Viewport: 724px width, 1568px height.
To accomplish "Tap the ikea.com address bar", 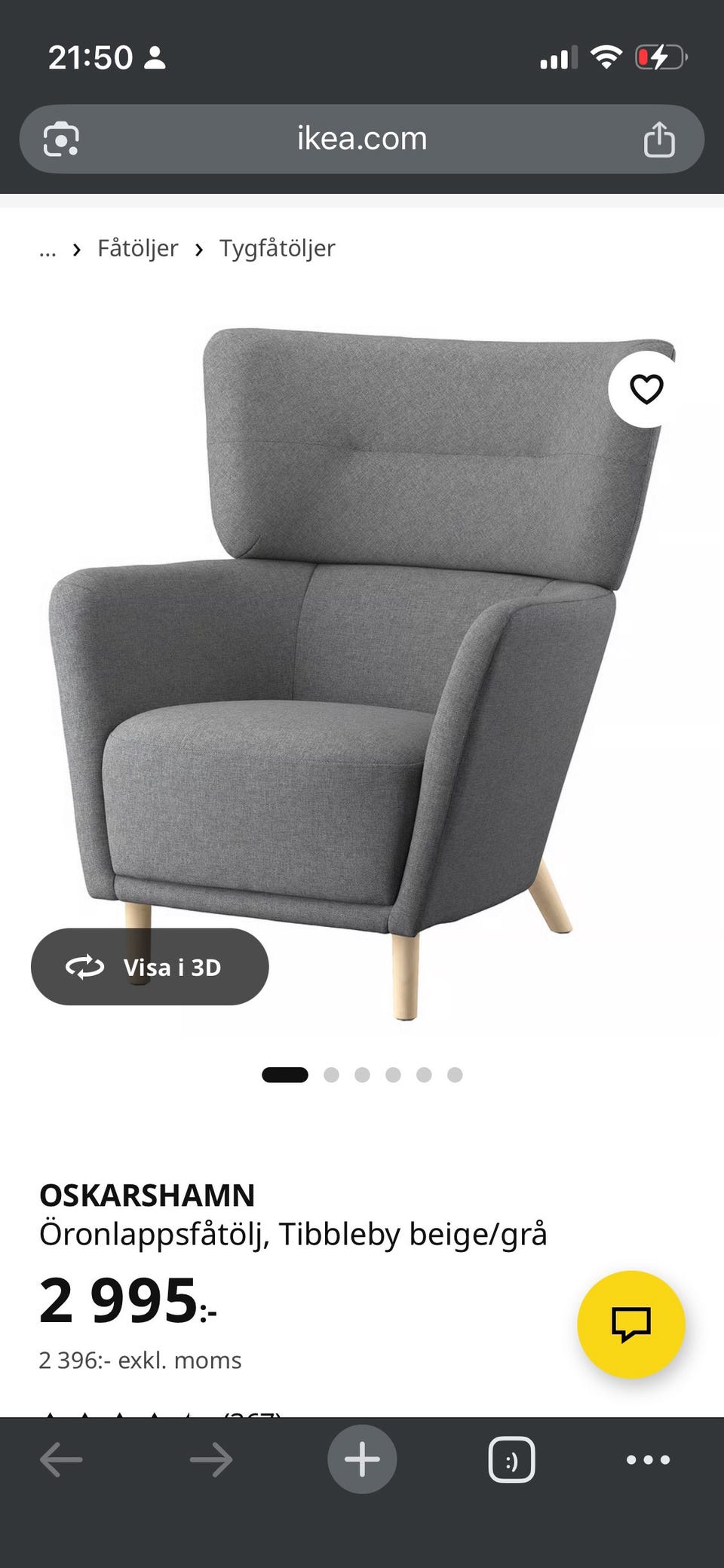I will coord(362,139).
